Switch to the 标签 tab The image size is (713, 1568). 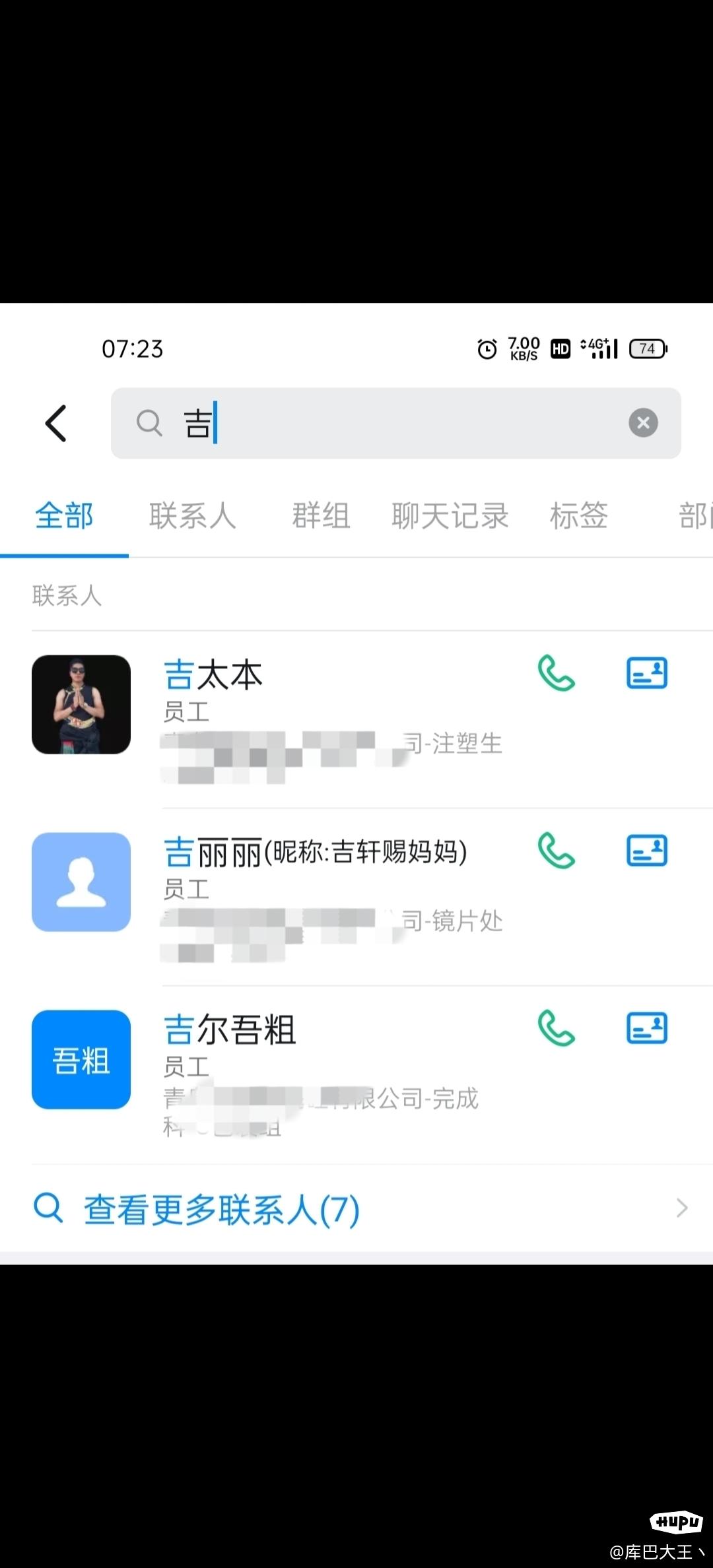coord(578,516)
